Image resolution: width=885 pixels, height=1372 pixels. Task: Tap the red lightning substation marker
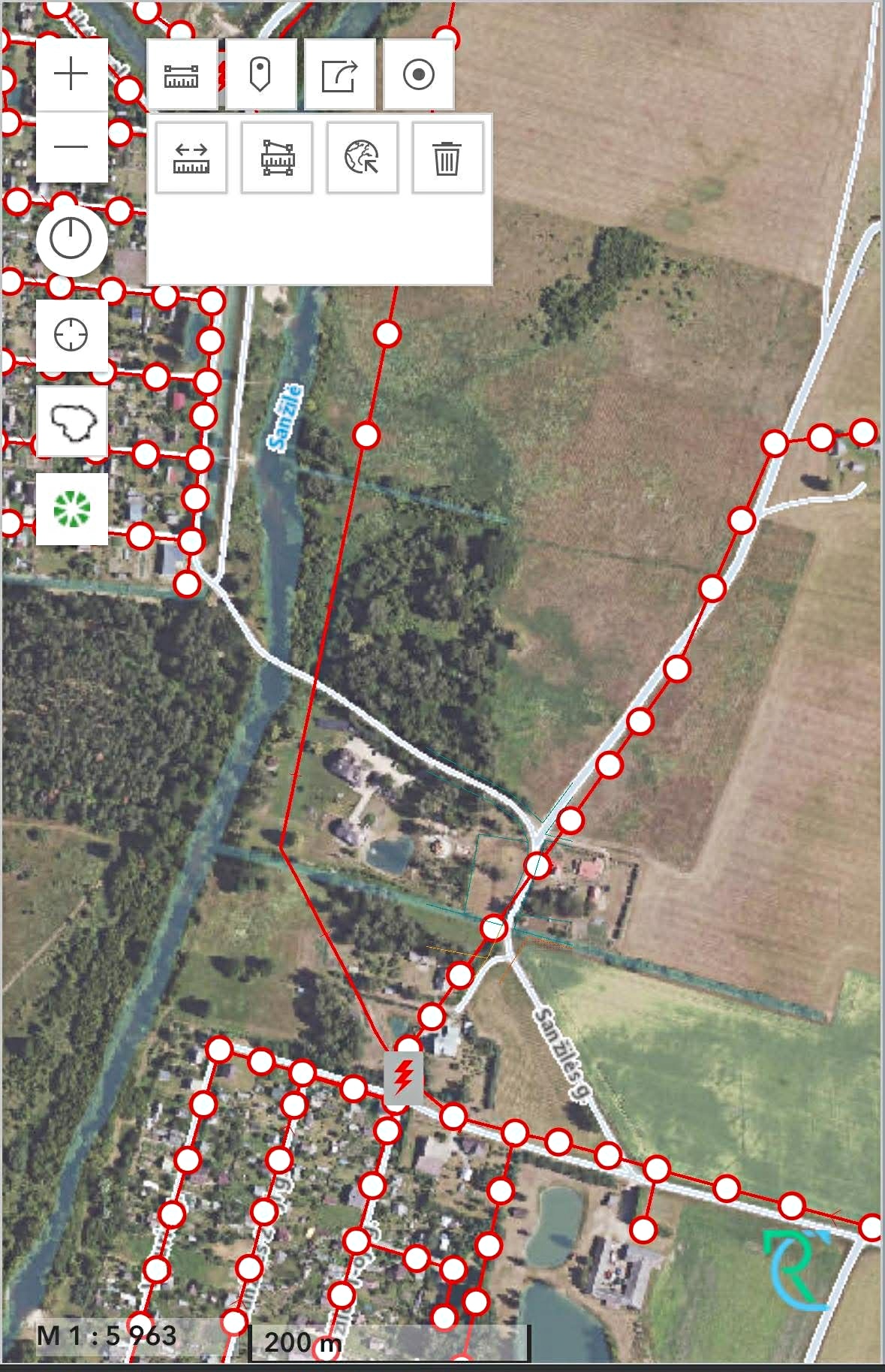coord(404,1077)
